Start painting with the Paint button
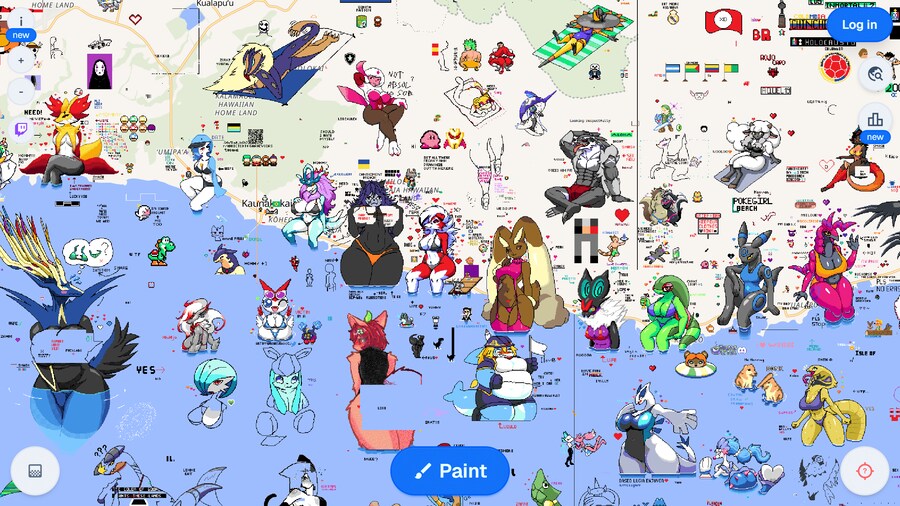This screenshot has height=506, width=900. [x=450, y=471]
